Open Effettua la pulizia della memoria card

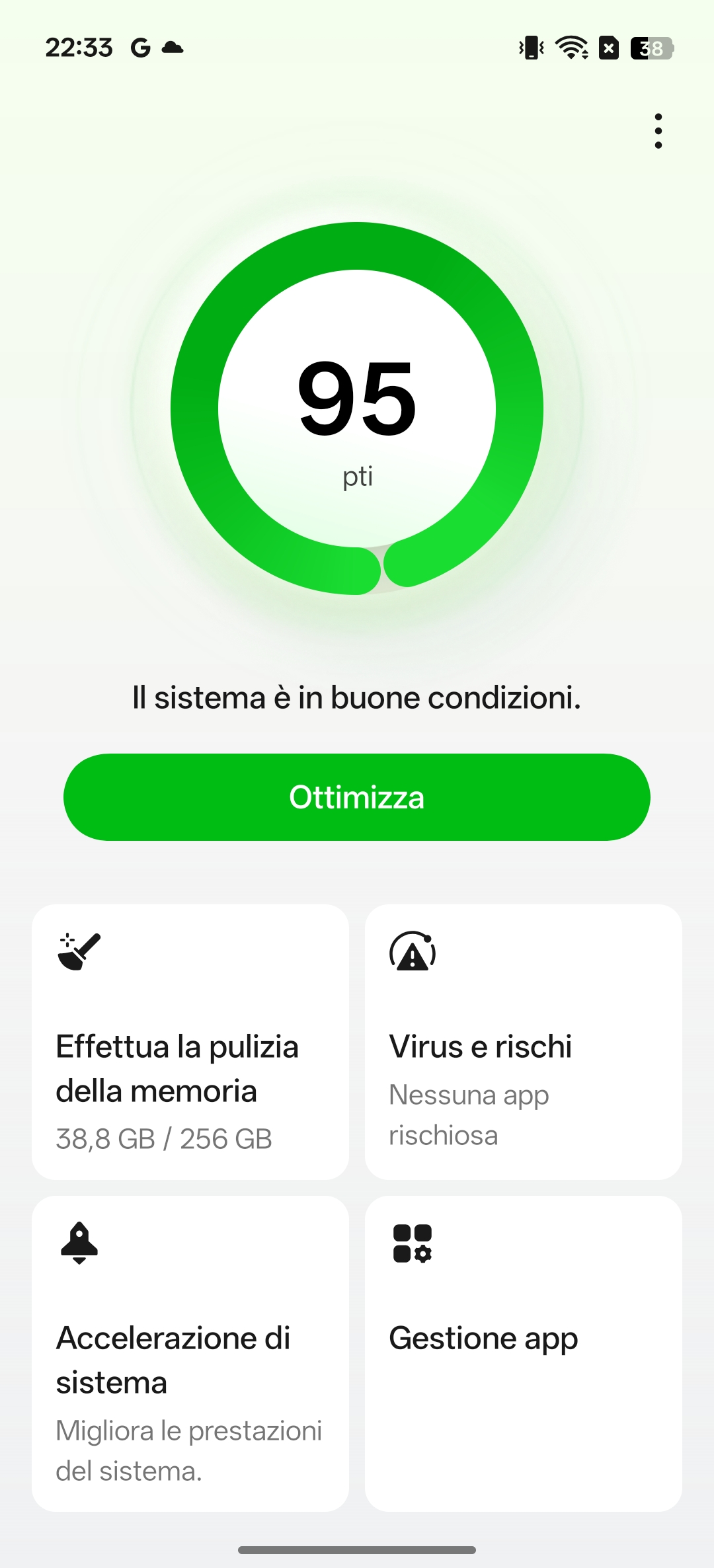[190, 1042]
